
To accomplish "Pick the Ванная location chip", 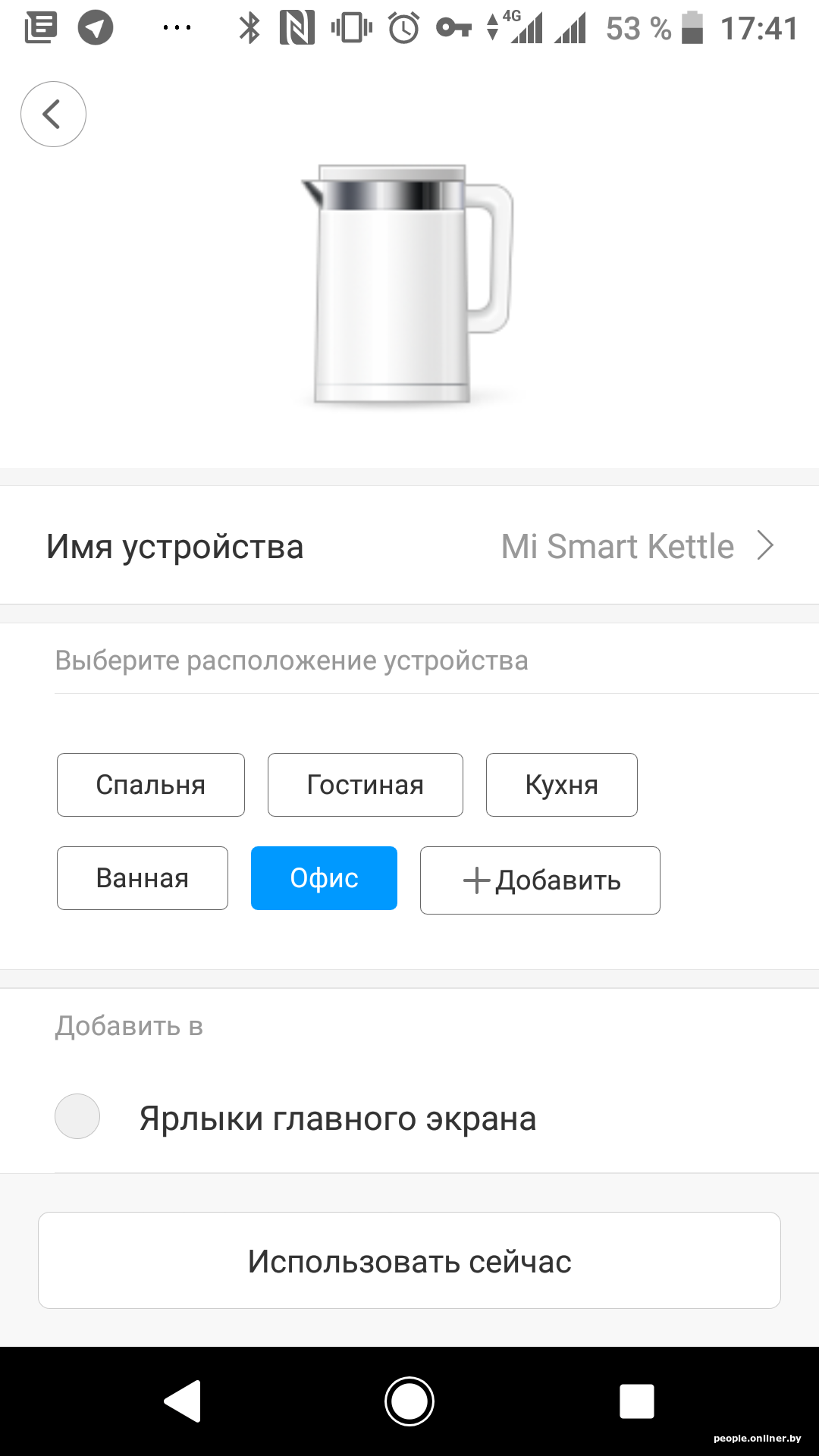I will tap(142, 878).
